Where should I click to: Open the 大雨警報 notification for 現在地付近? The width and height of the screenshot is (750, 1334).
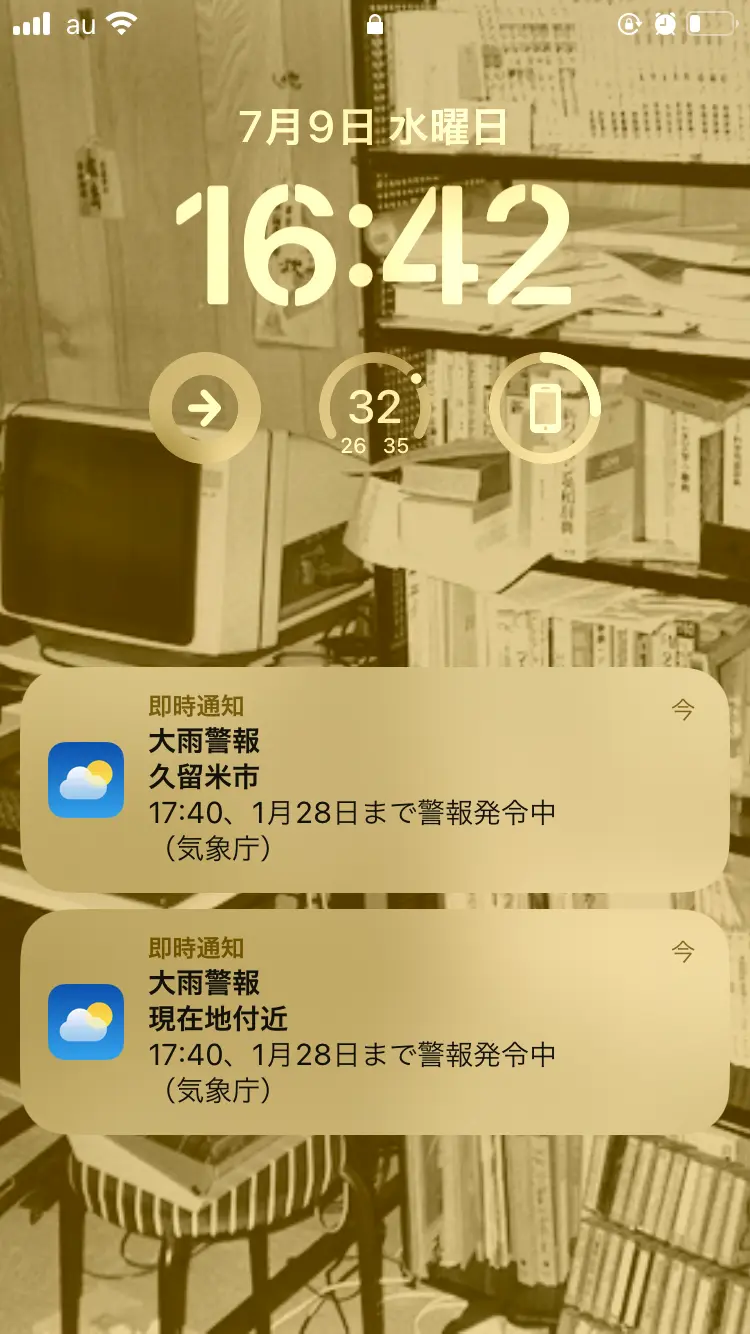tap(375, 1021)
